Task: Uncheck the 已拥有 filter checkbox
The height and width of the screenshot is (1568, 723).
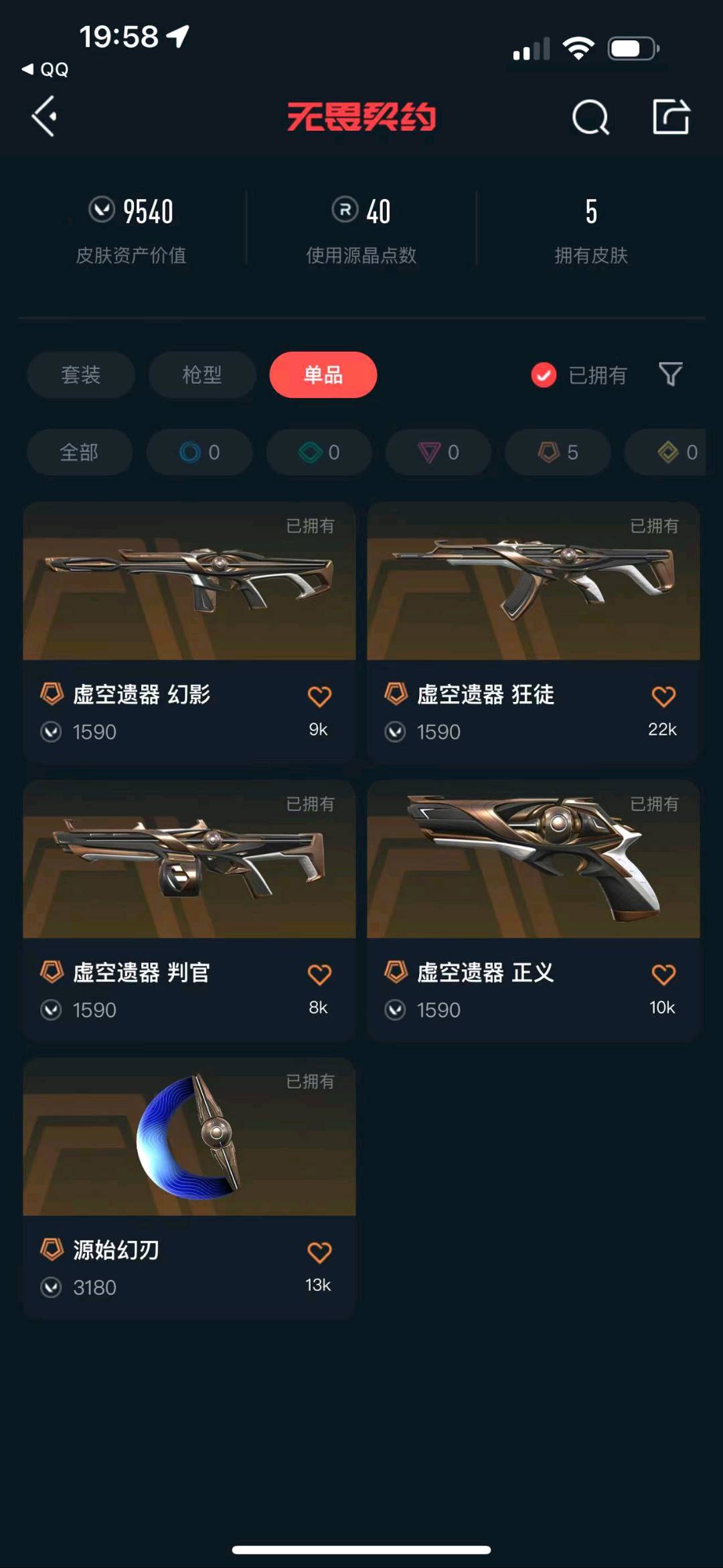Action: point(544,375)
